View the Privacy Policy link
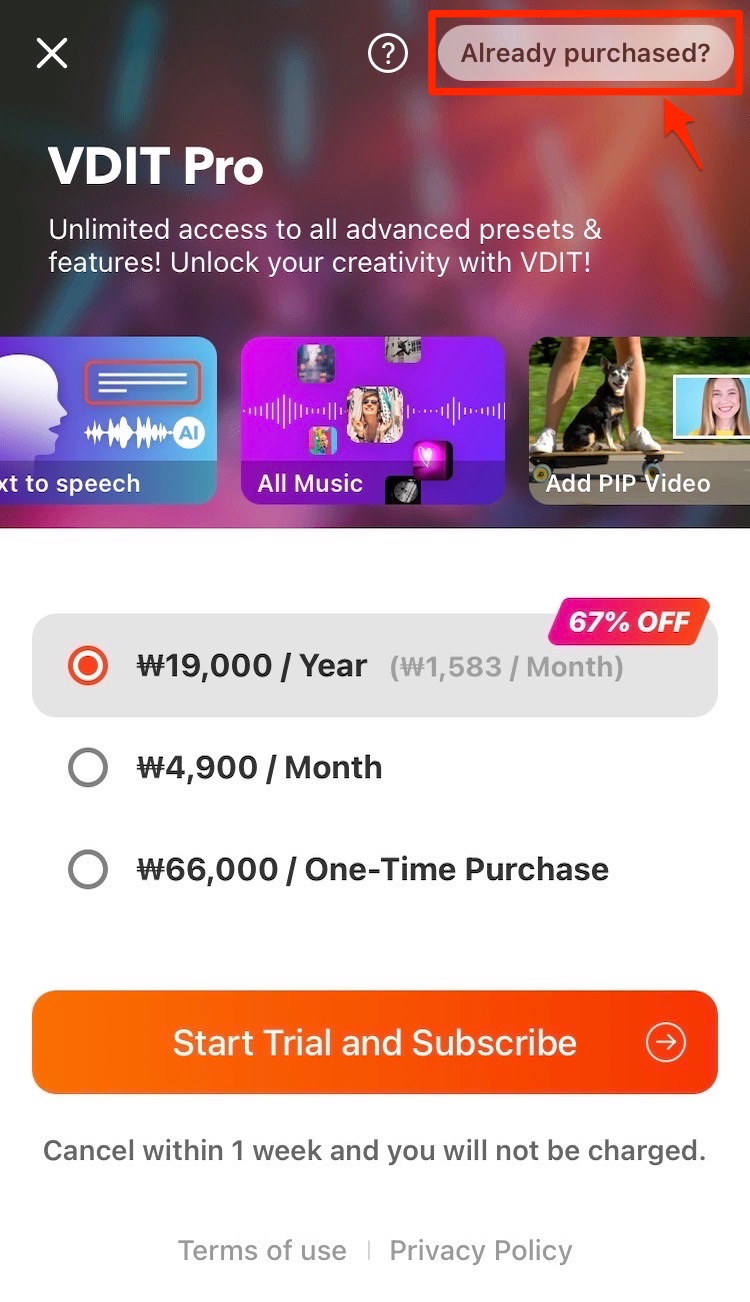 (x=480, y=1250)
